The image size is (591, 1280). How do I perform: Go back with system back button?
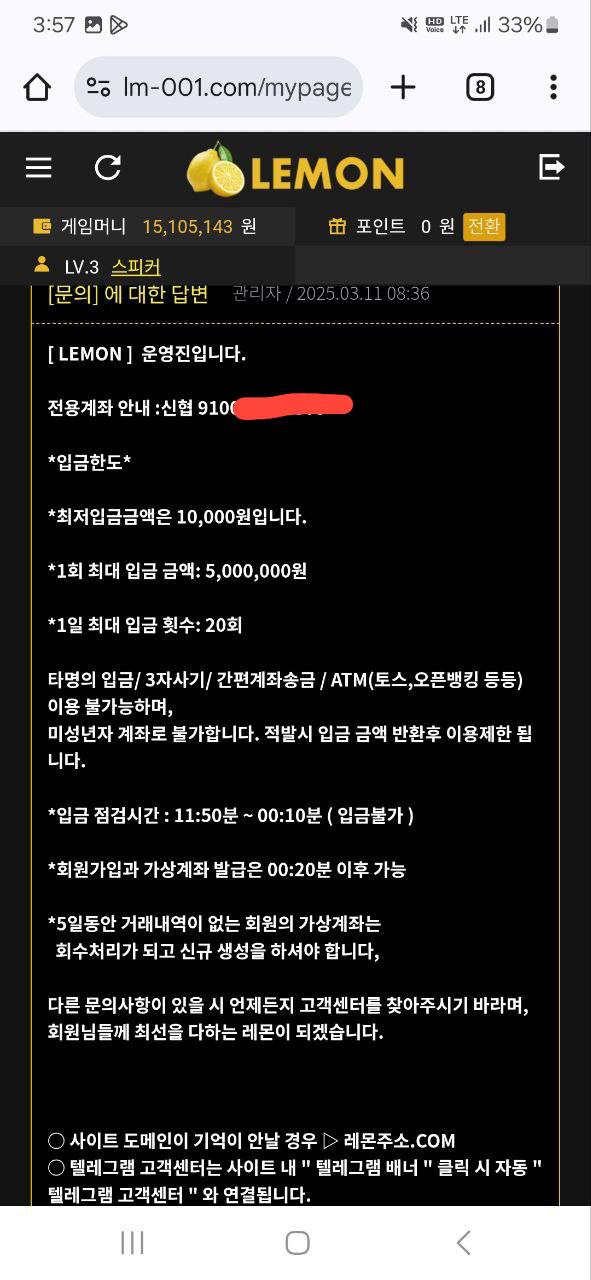coord(463,1243)
